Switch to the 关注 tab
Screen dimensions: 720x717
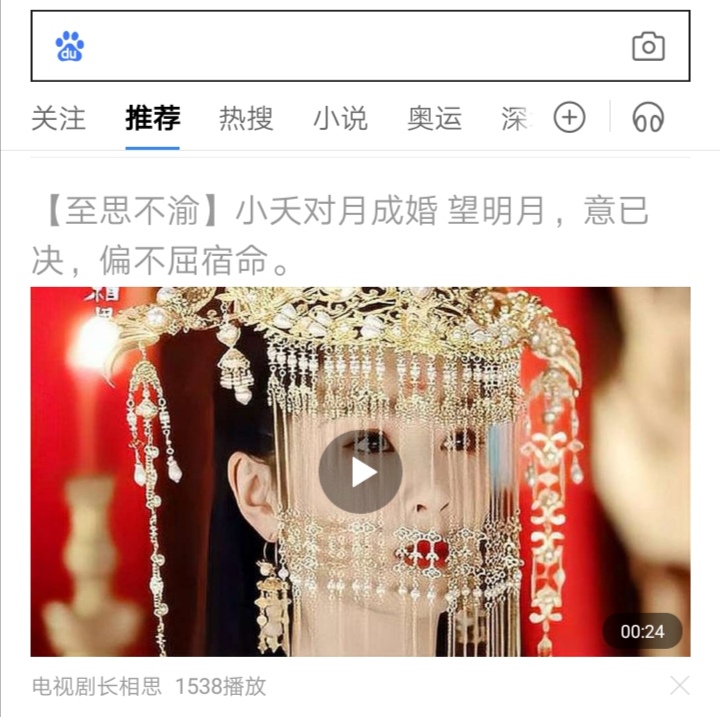coord(58,118)
